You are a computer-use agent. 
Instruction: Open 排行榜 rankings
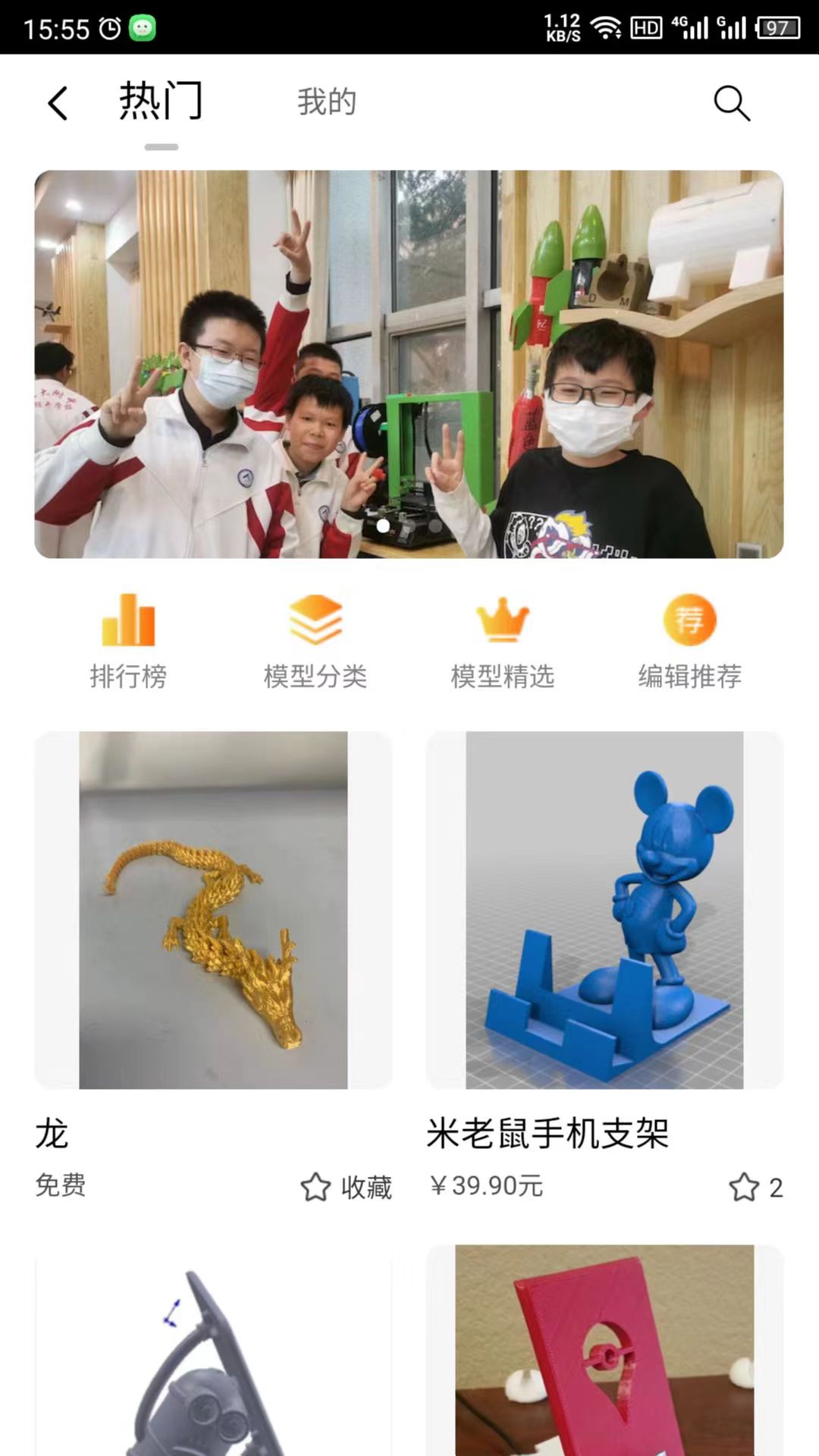pos(128,642)
